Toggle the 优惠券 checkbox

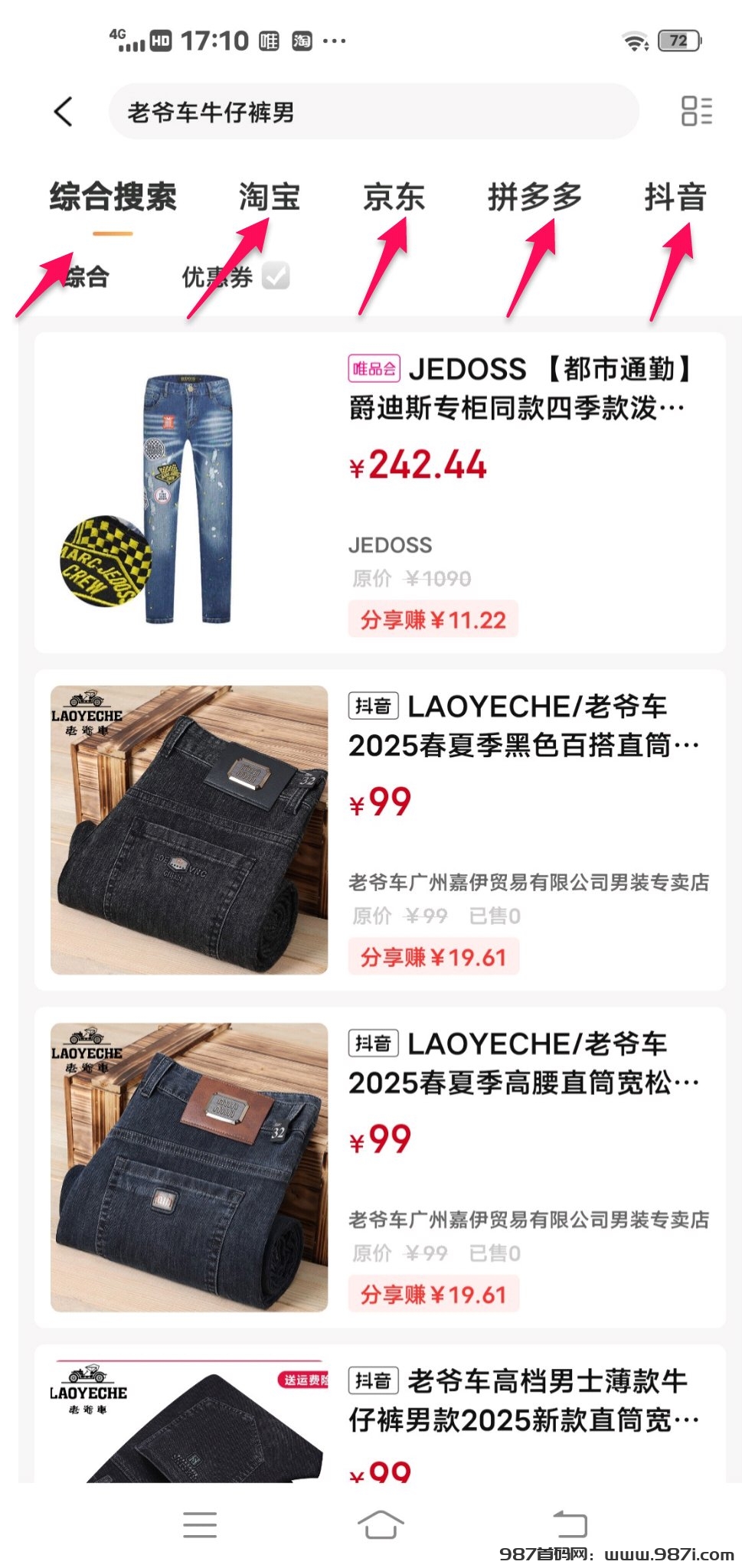point(275,276)
